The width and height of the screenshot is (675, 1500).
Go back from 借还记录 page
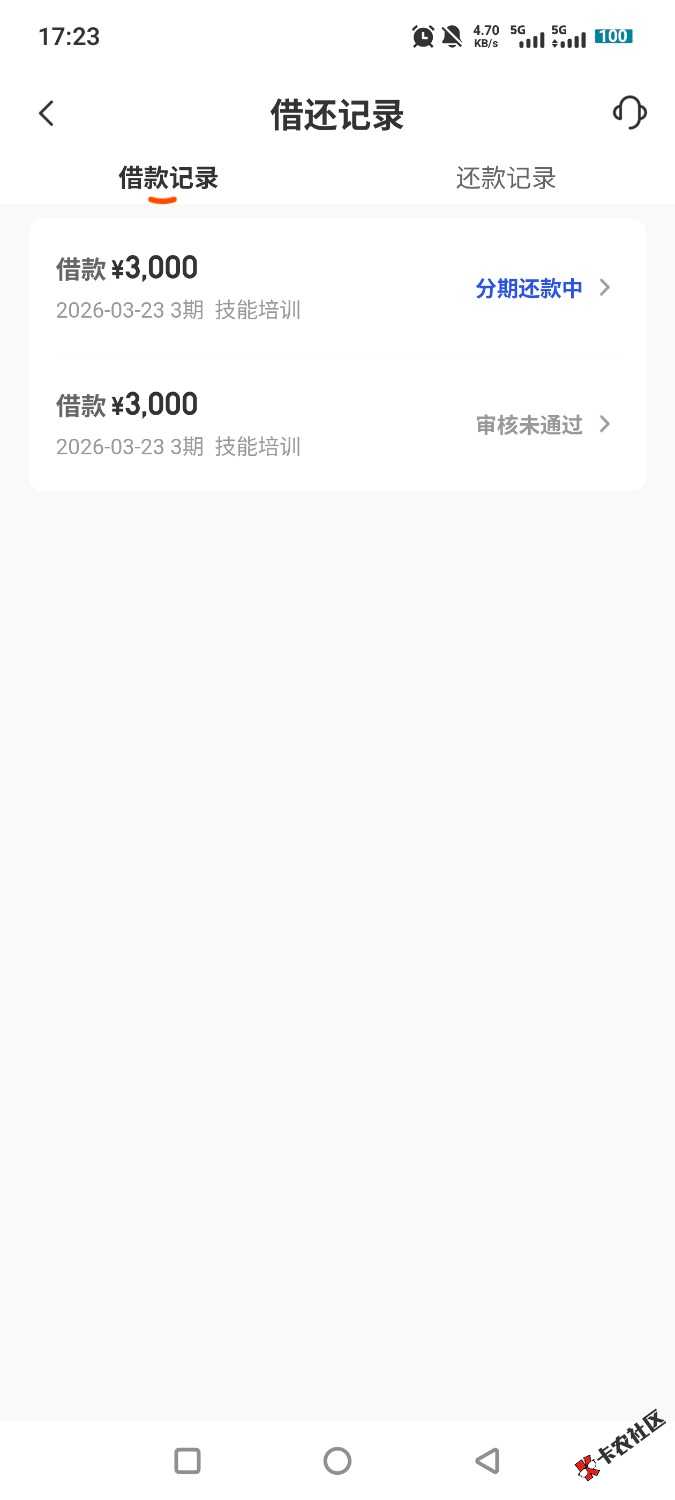[46, 113]
